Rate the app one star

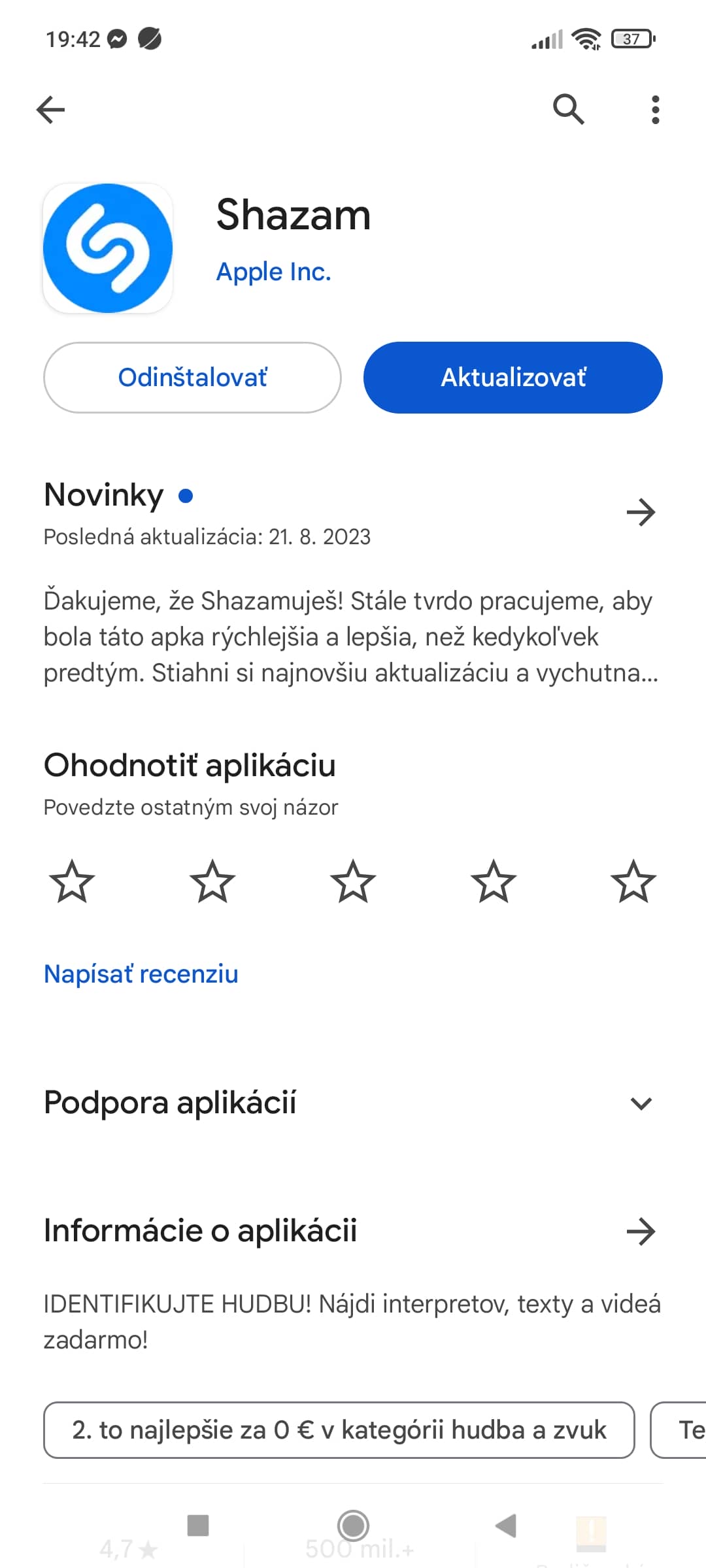(72, 881)
